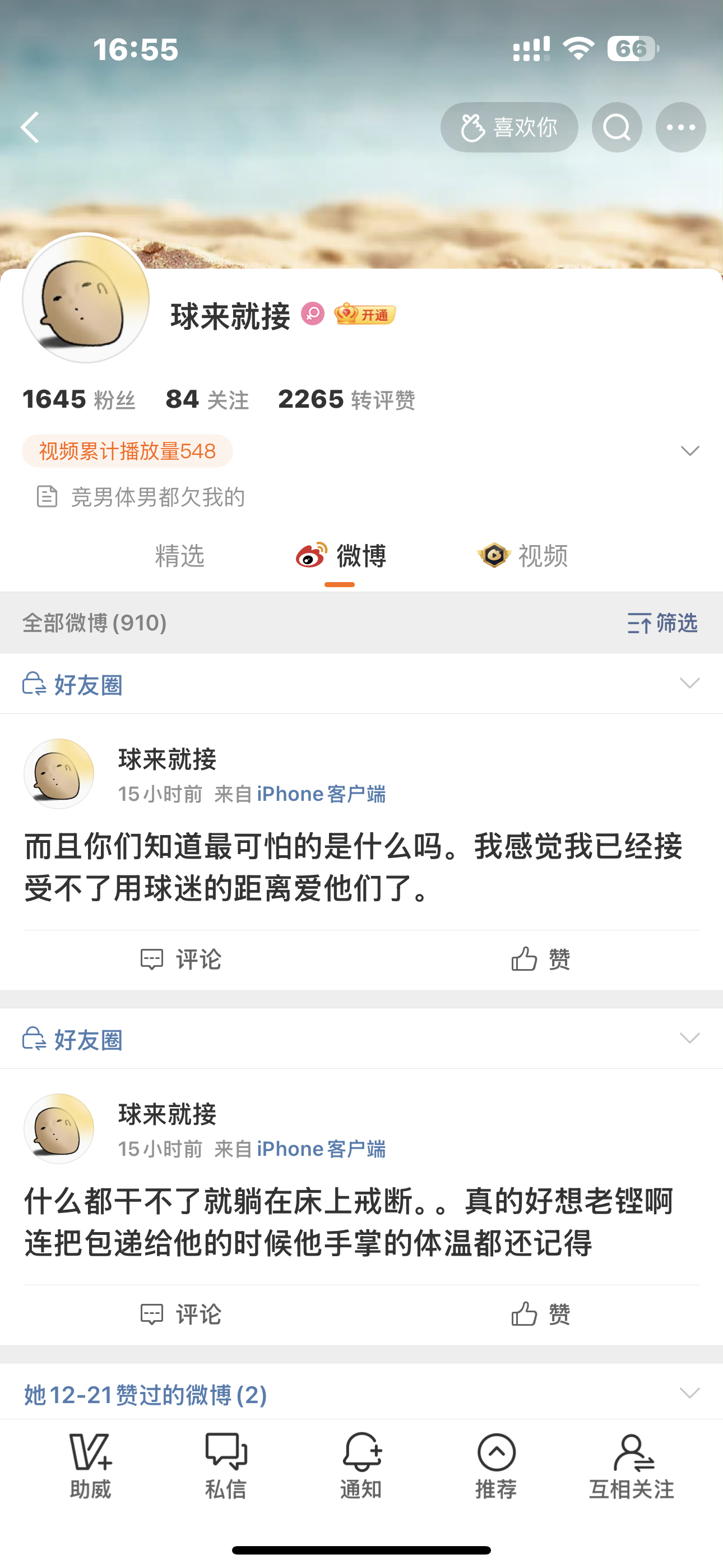This screenshot has height=1568, width=723.
Task: Open the three-dot overflow menu
Action: [x=681, y=127]
